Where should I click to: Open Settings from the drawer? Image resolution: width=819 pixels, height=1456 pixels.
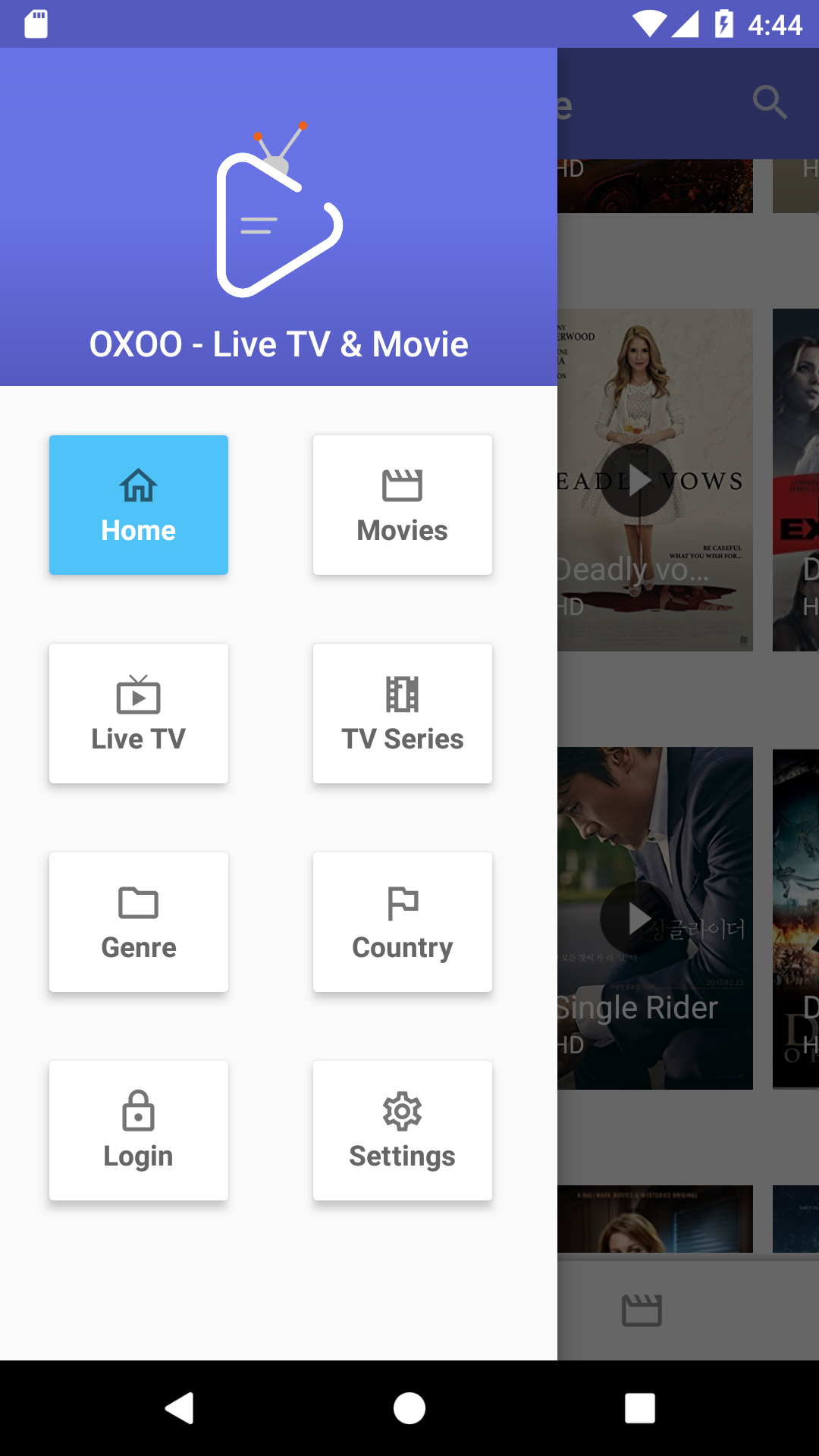402,1131
